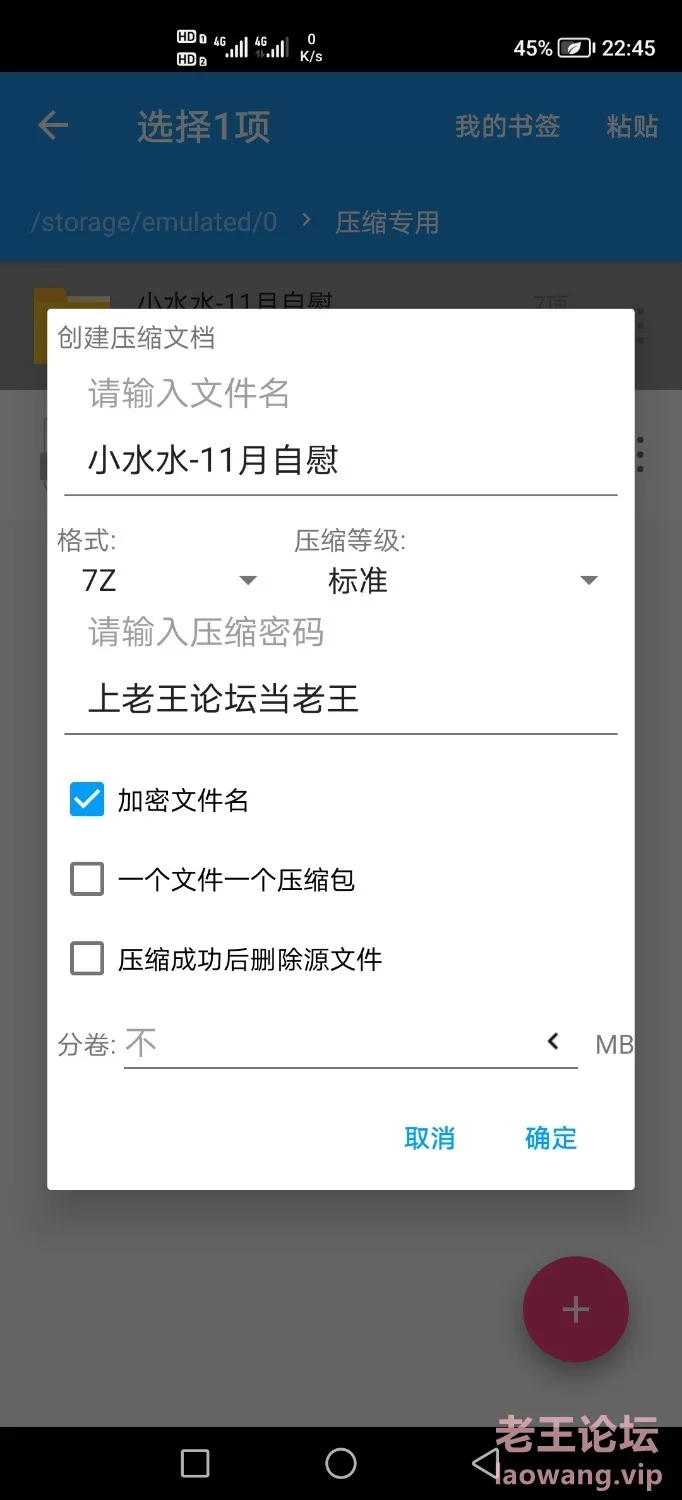Open recent apps from navigation bar

[195, 1464]
